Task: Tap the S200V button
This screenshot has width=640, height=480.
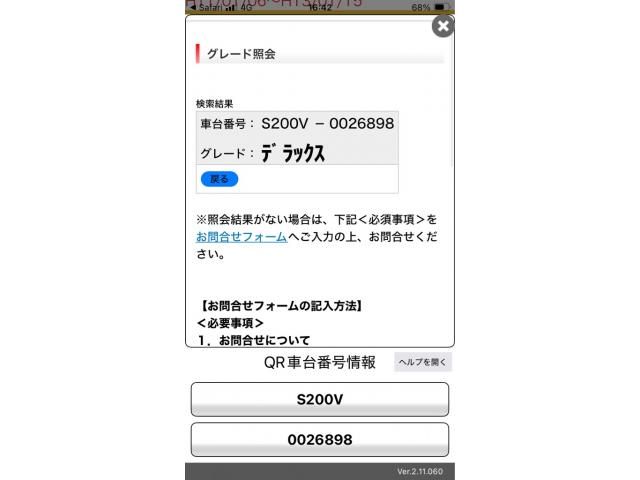Action: point(319,399)
